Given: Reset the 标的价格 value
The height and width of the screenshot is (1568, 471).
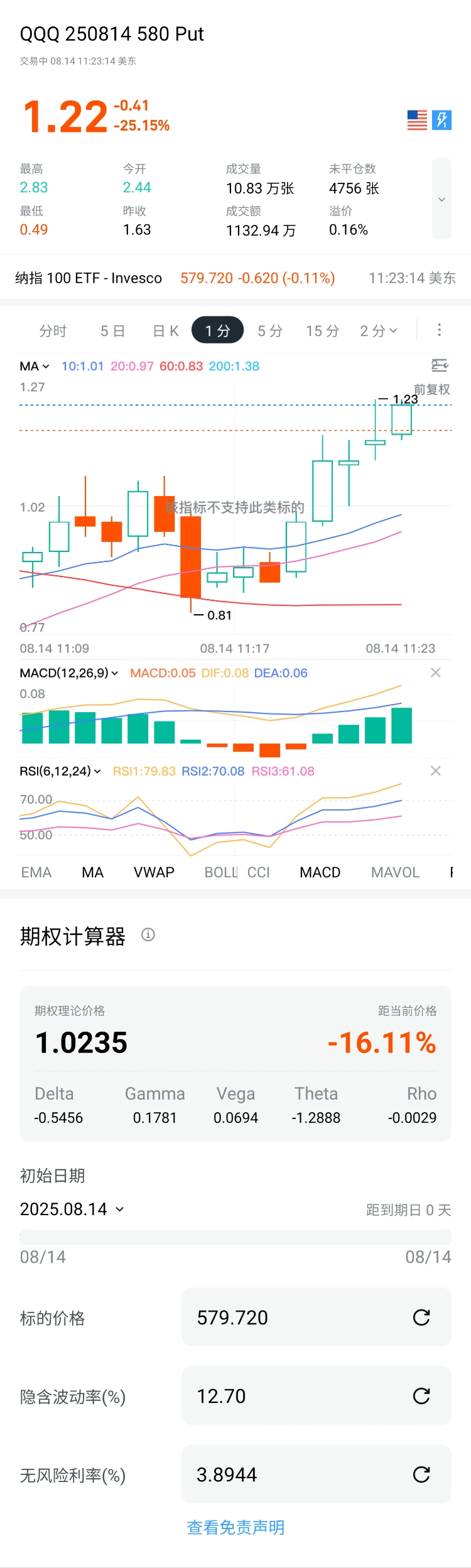Looking at the screenshot, I should click(x=421, y=1317).
